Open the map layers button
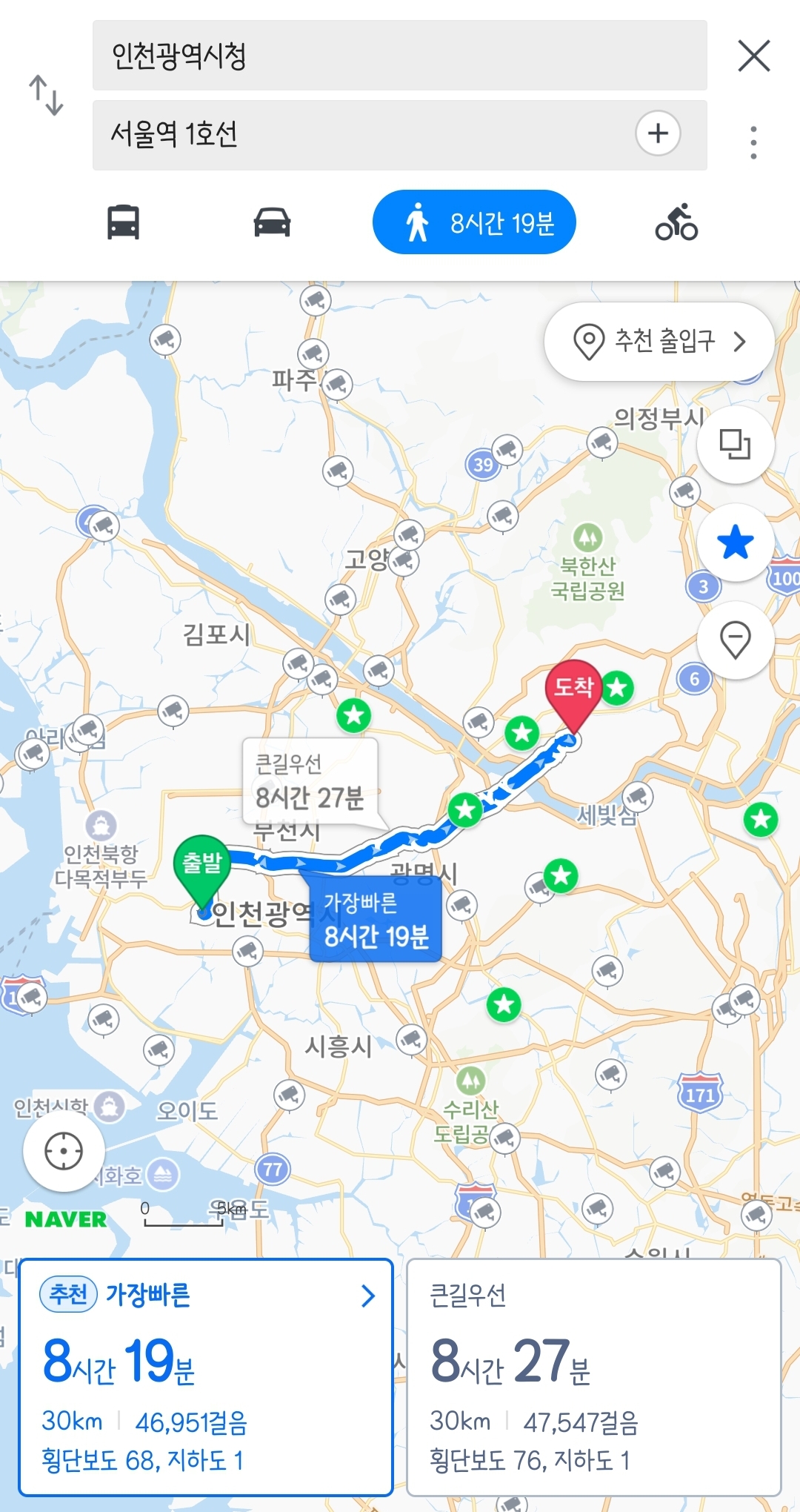Image resolution: width=800 pixels, height=1512 pixels. [x=735, y=445]
